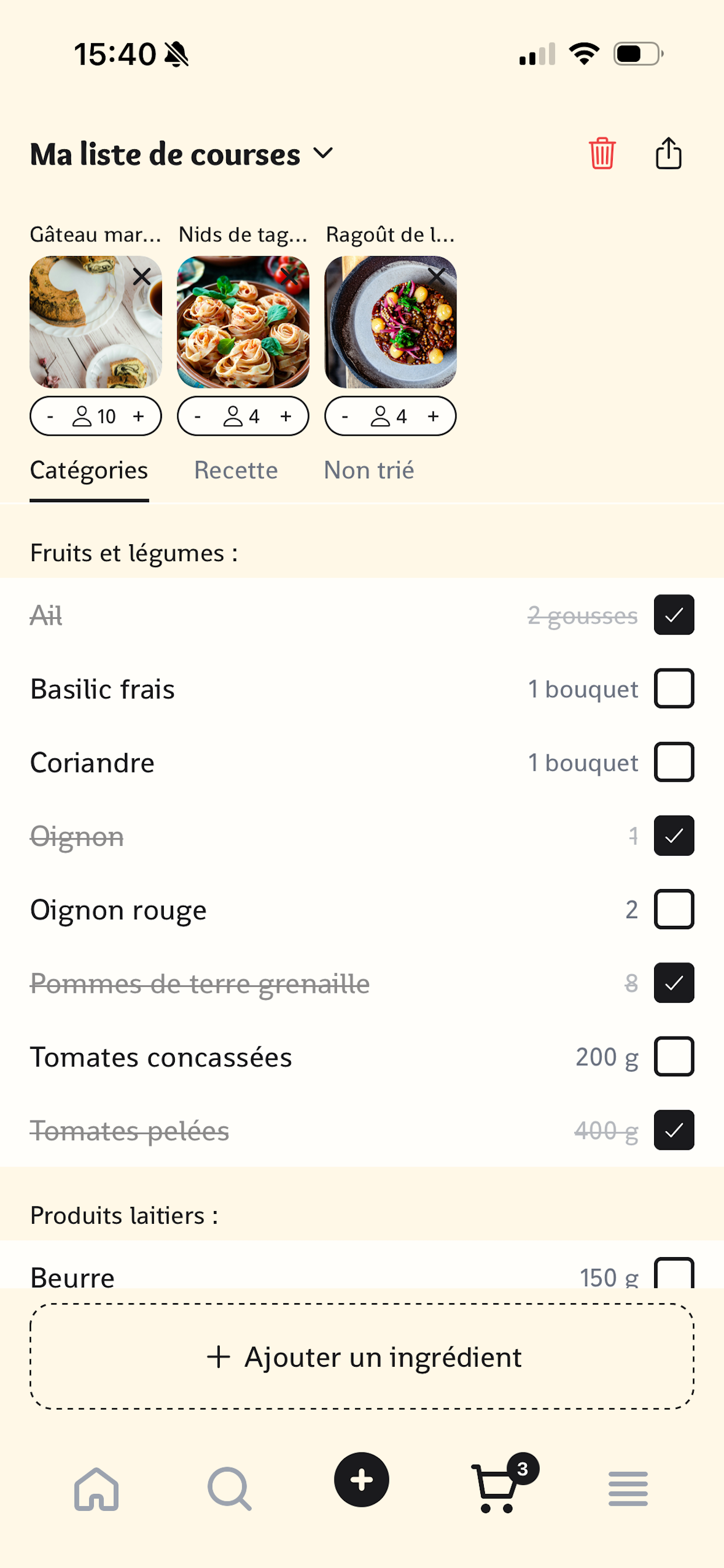Decrease Gâteau marbré servings from 10
This screenshot has width=724, height=1568.
click(x=51, y=416)
